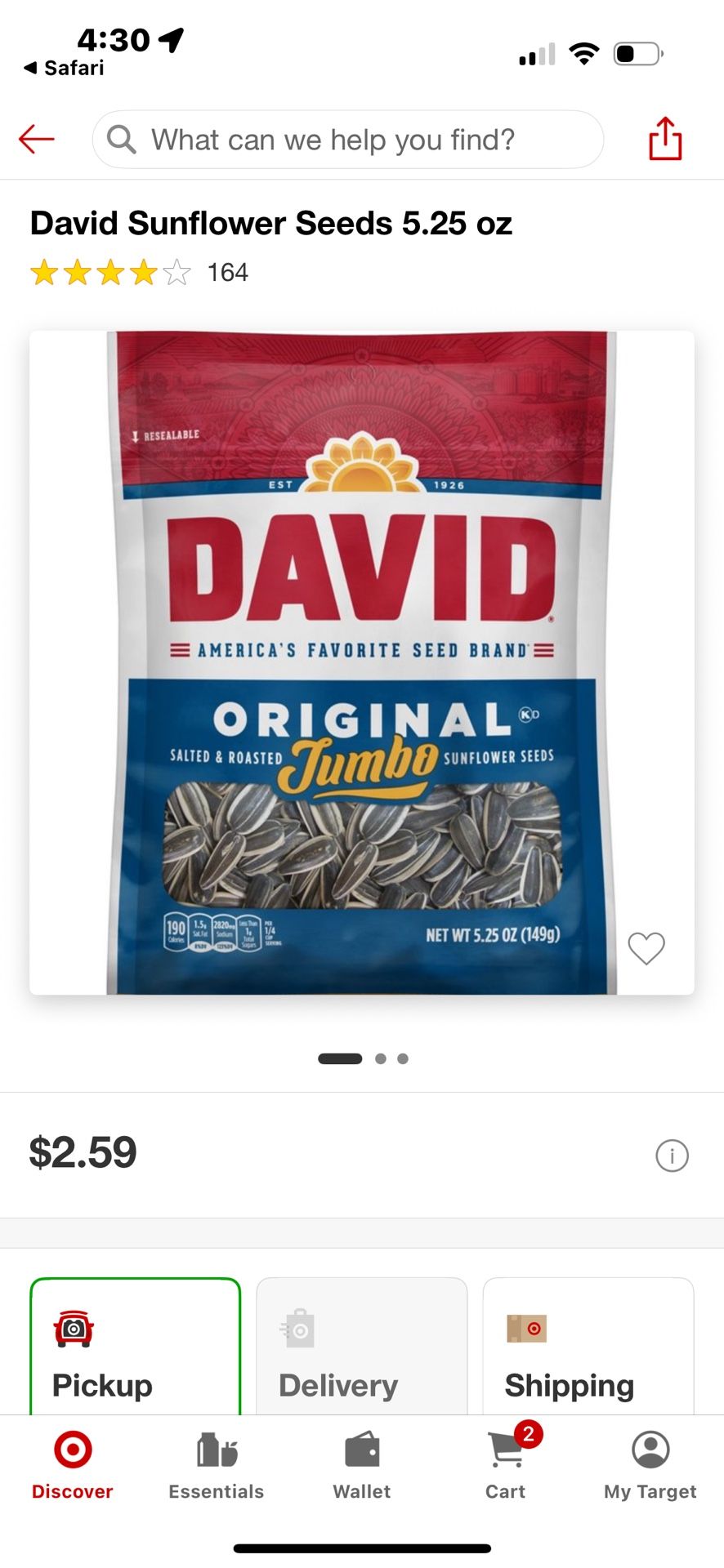Screen dimensions: 724x1568
Task: Open the Essentials tab
Action: coord(217,1466)
